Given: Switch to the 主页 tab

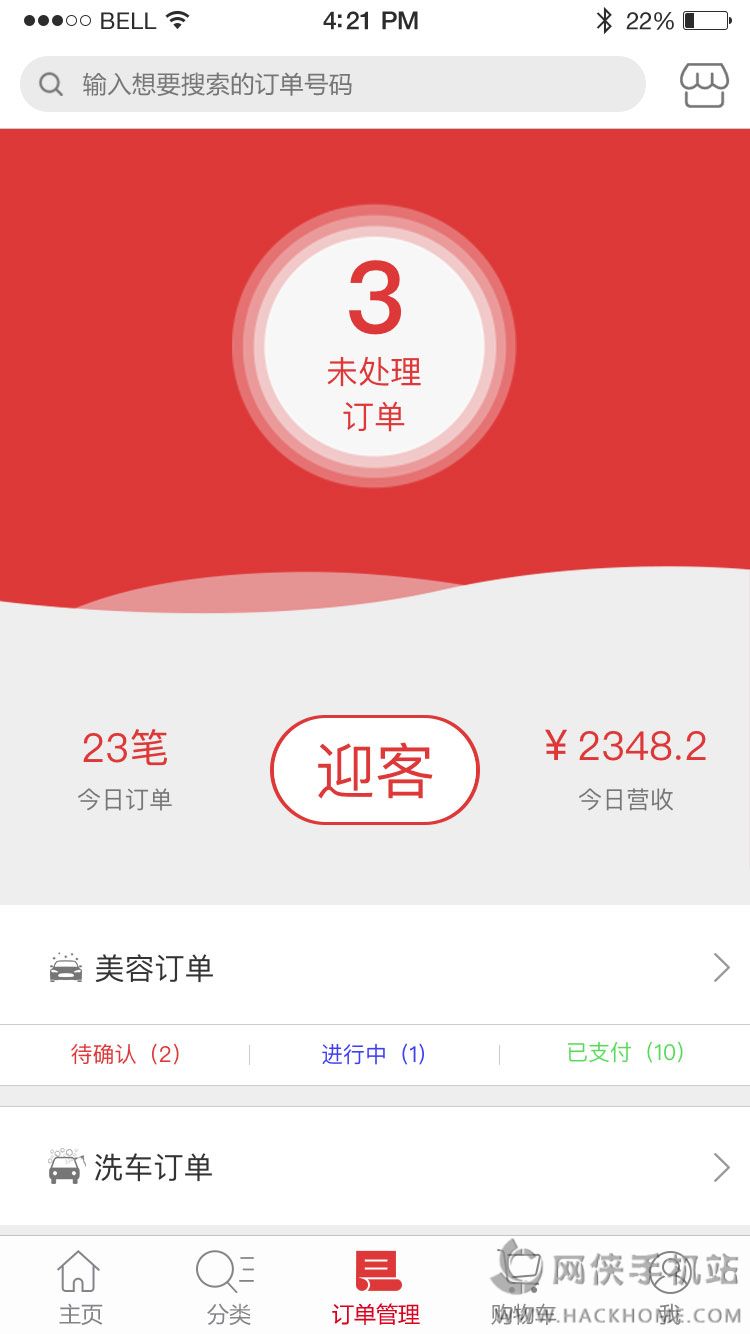Looking at the screenshot, I should pyautogui.click(x=79, y=1288).
